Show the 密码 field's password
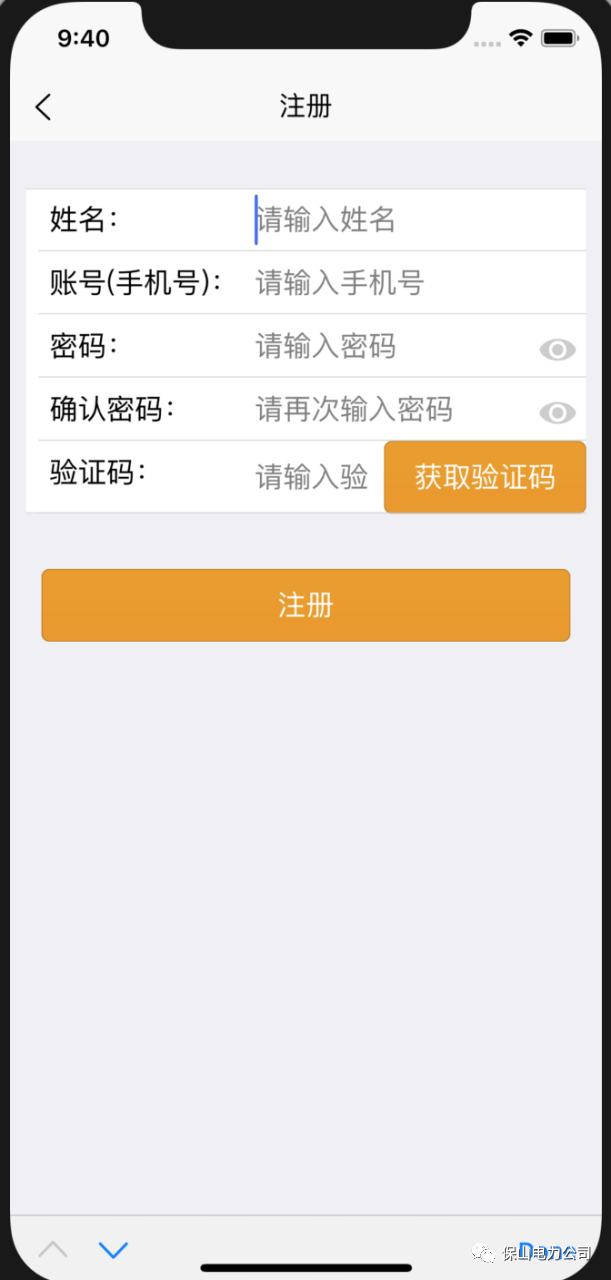This screenshot has width=611, height=1280. (x=557, y=349)
